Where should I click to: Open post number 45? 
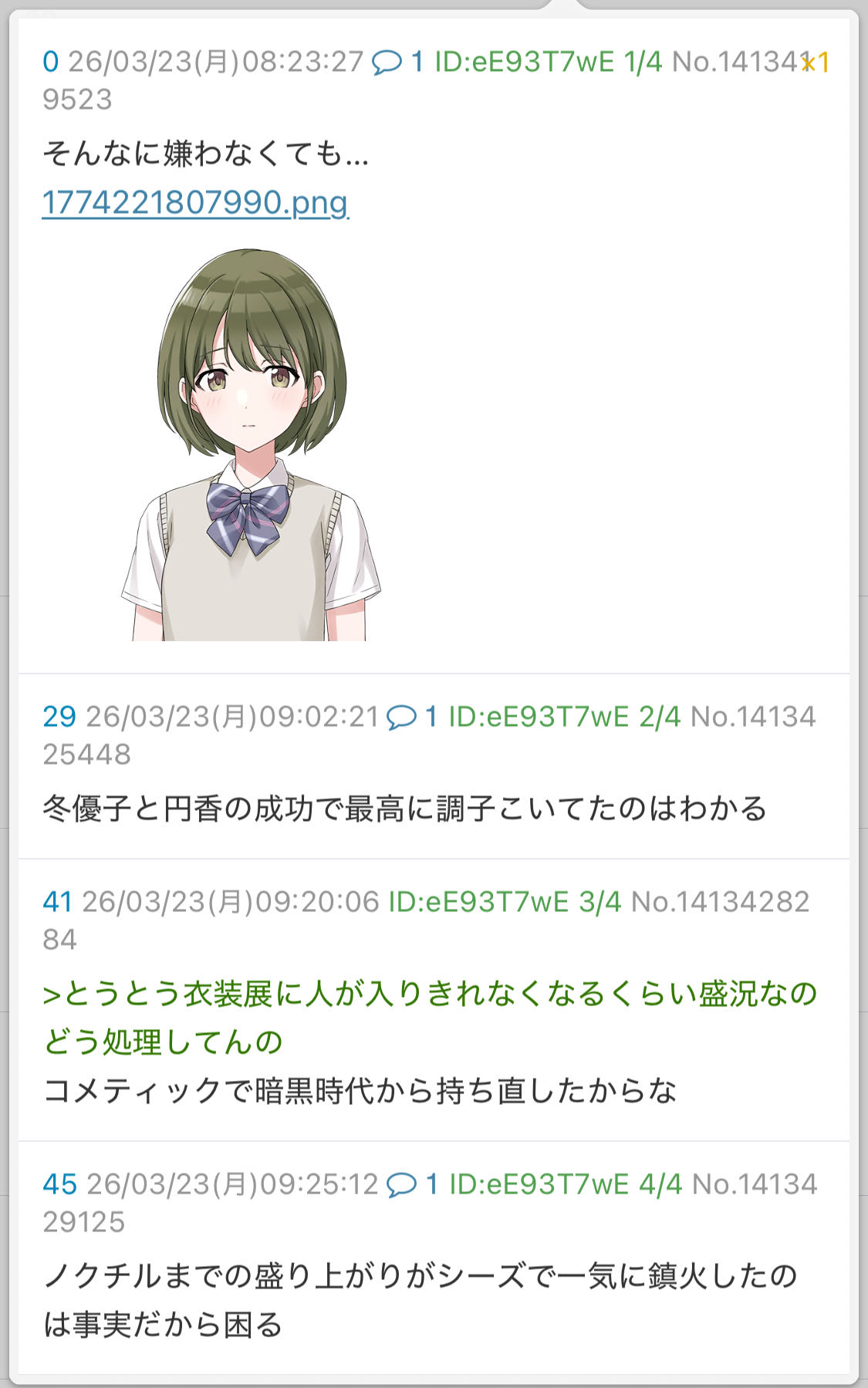click(x=59, y=1184)
